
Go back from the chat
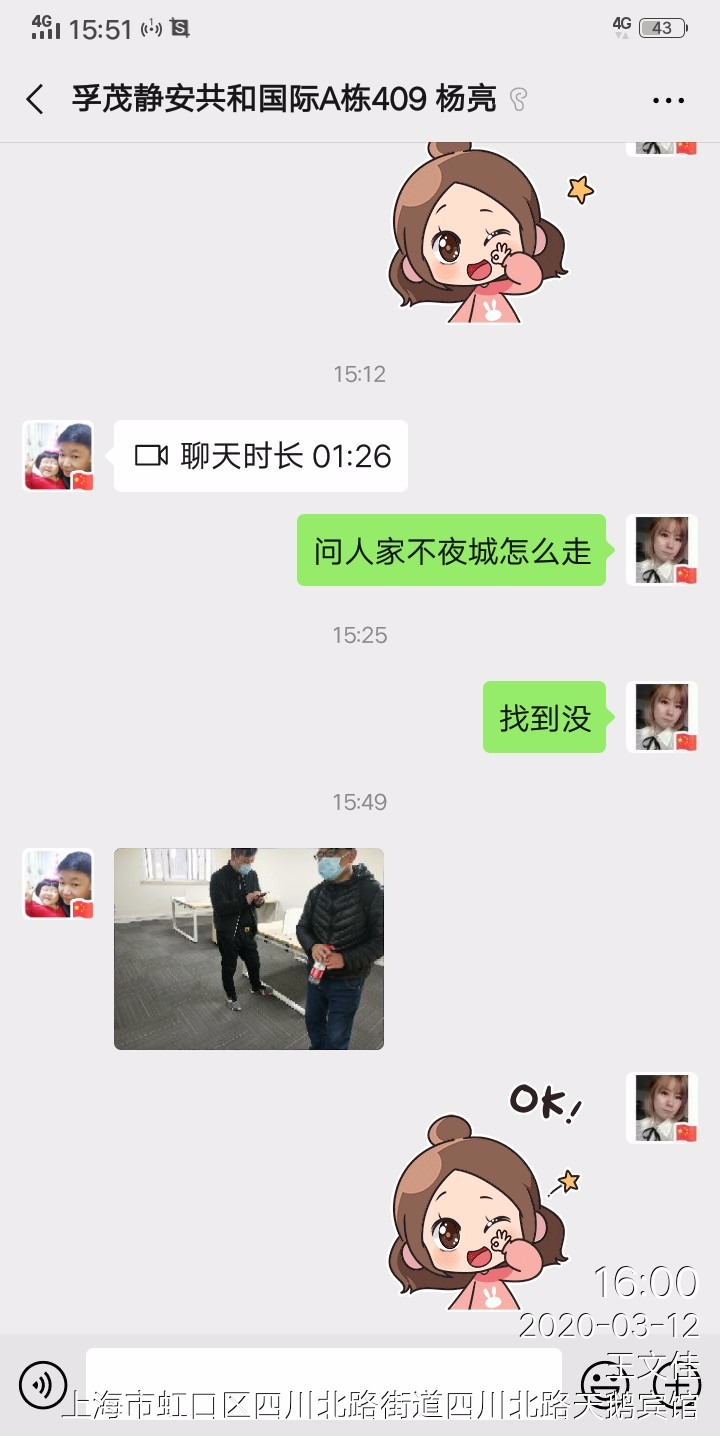tap(35, 99)
